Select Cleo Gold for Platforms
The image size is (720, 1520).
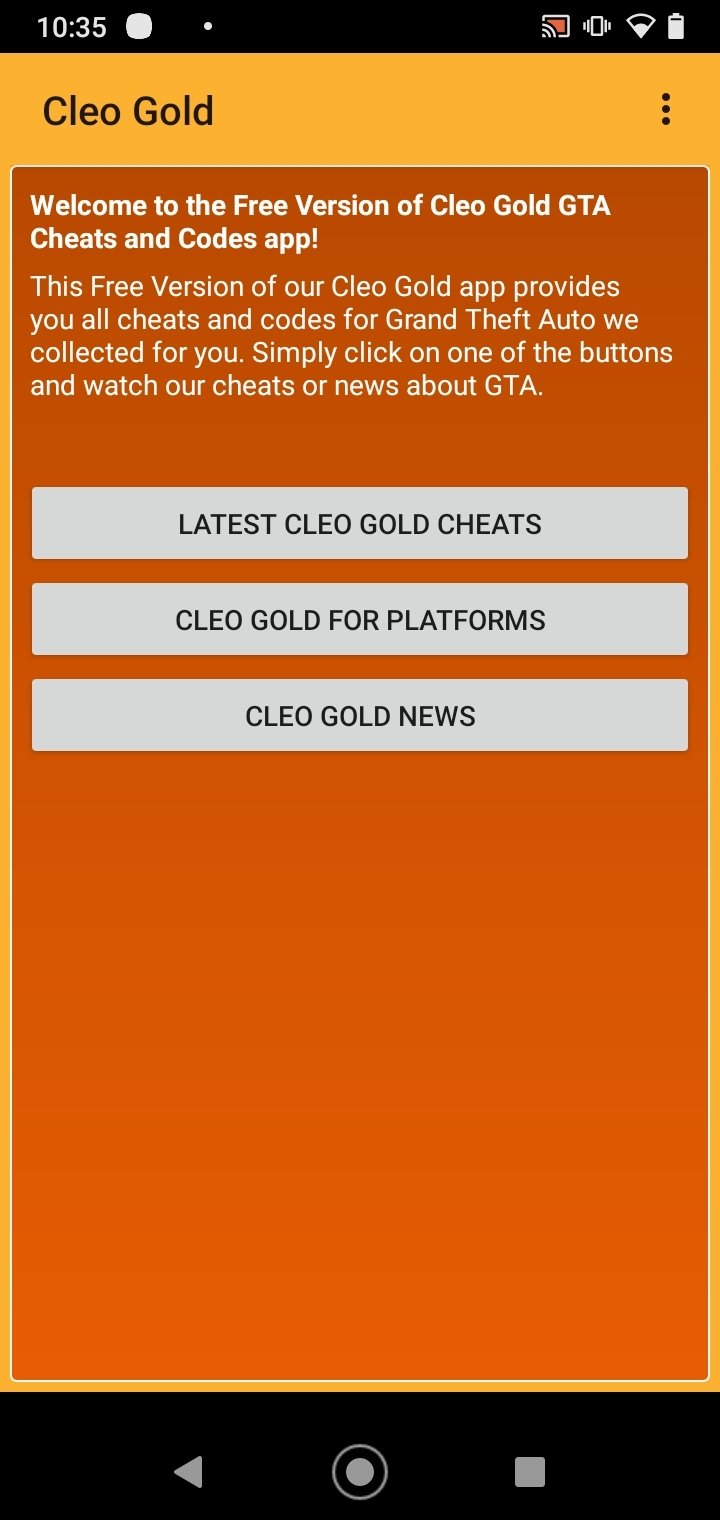360,619
